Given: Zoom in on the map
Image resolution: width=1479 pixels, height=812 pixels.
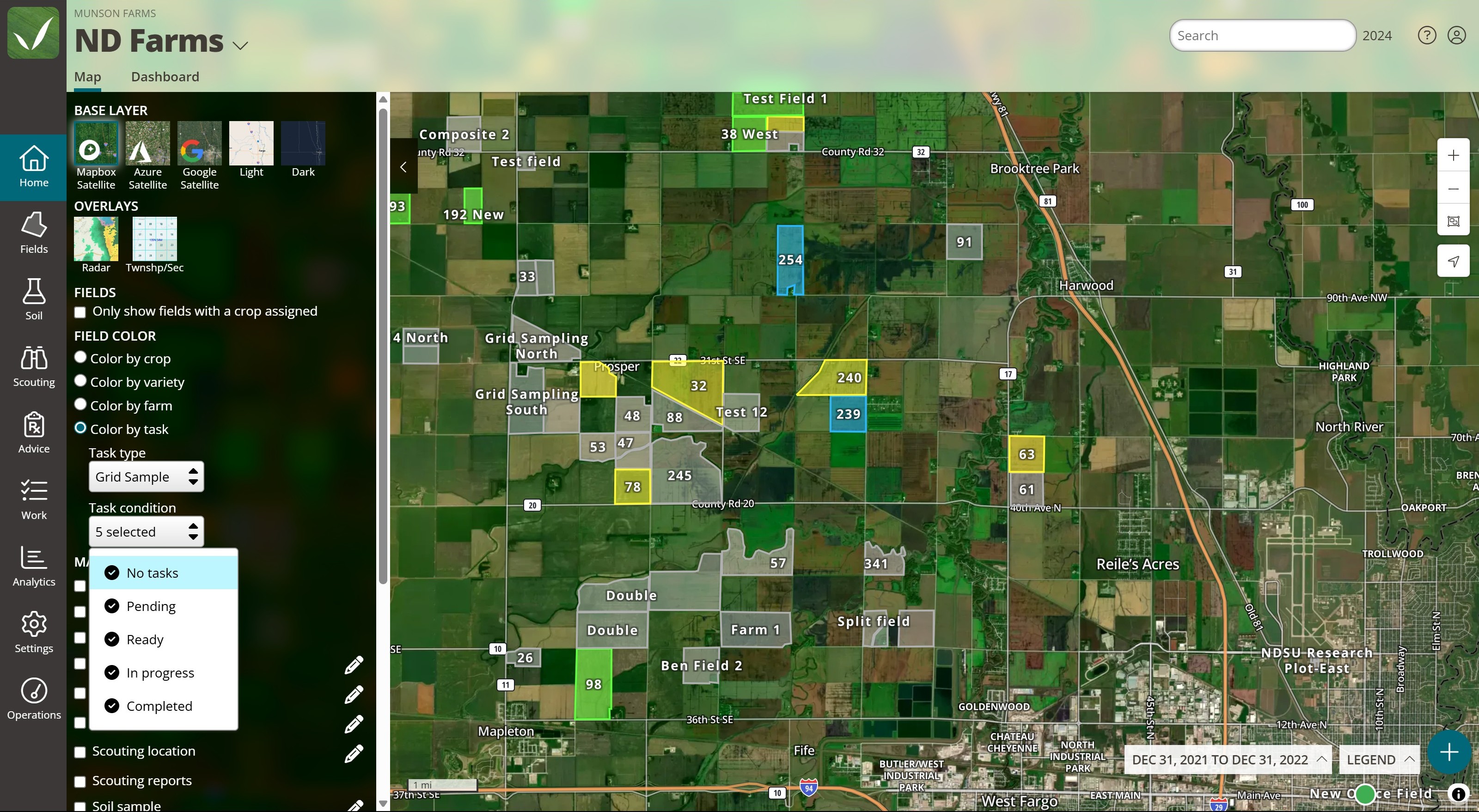Looking at the screenshot, I should pos(1453,155).
